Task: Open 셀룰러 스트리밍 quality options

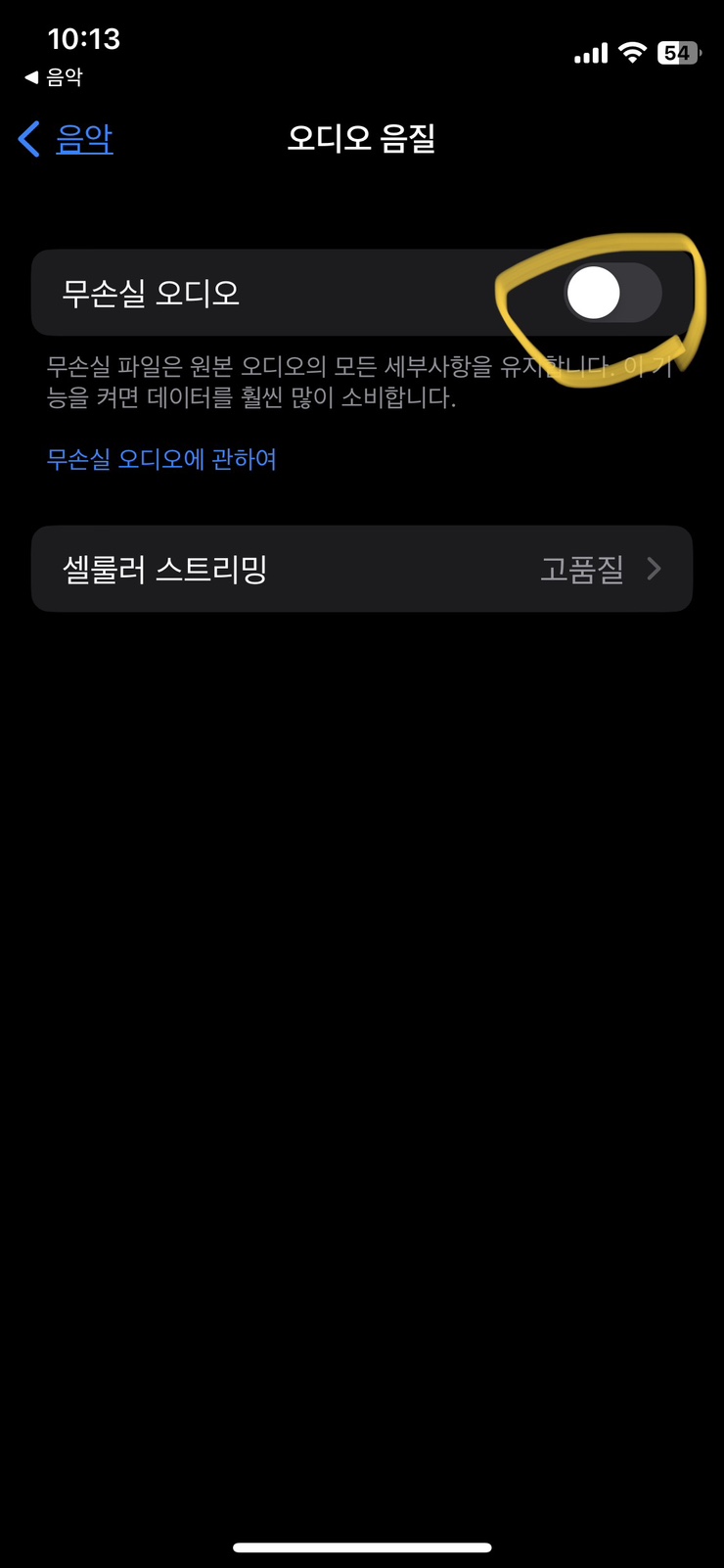Action: point(362,569)
